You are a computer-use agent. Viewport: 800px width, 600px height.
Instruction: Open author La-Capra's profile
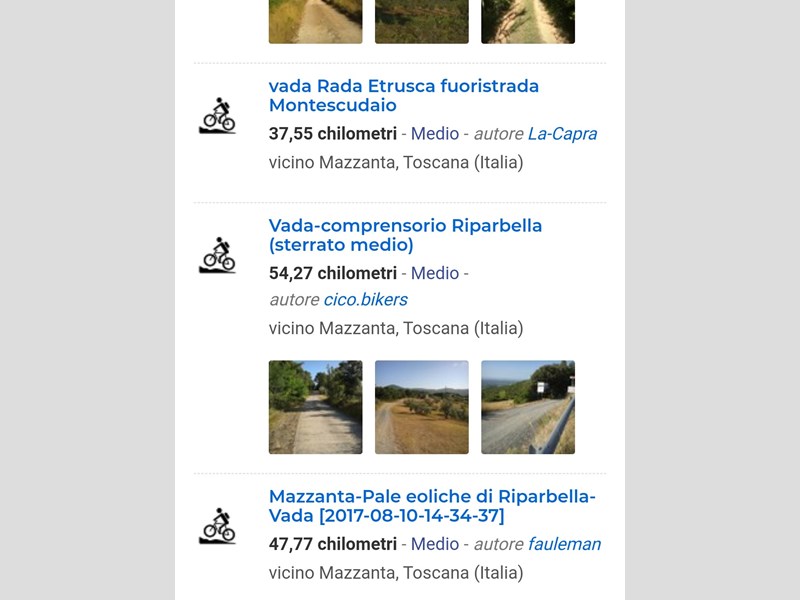coord(562,134)
